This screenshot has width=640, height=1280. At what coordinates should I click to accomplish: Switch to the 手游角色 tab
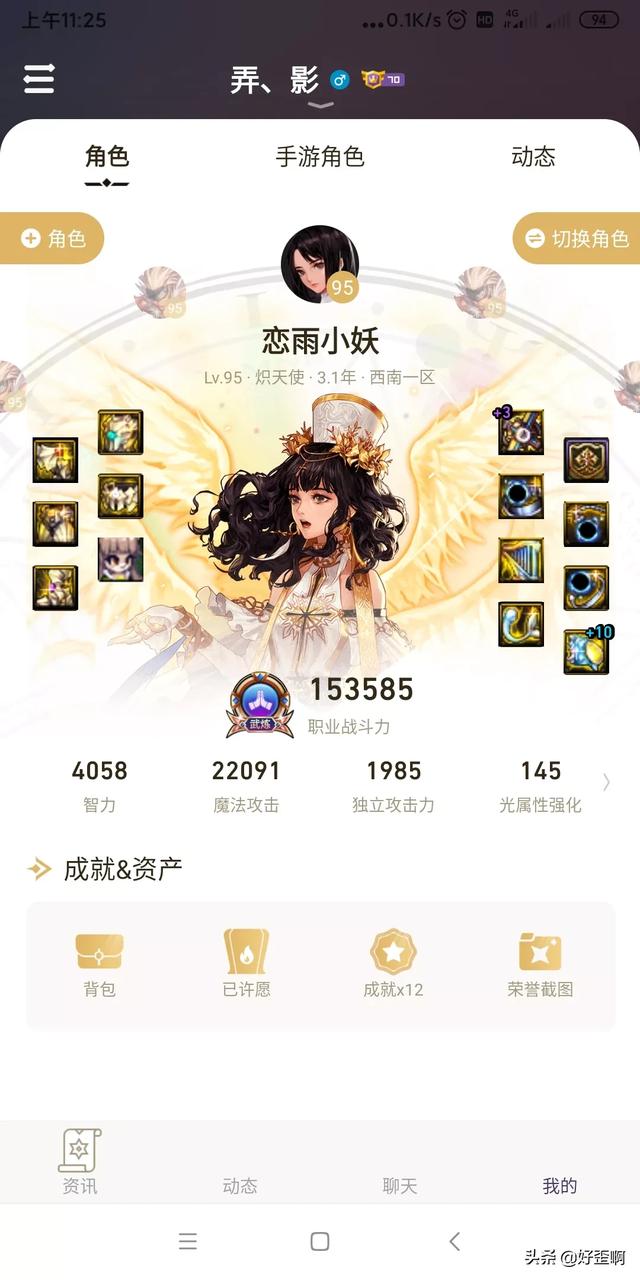click(x=320, y=157)
